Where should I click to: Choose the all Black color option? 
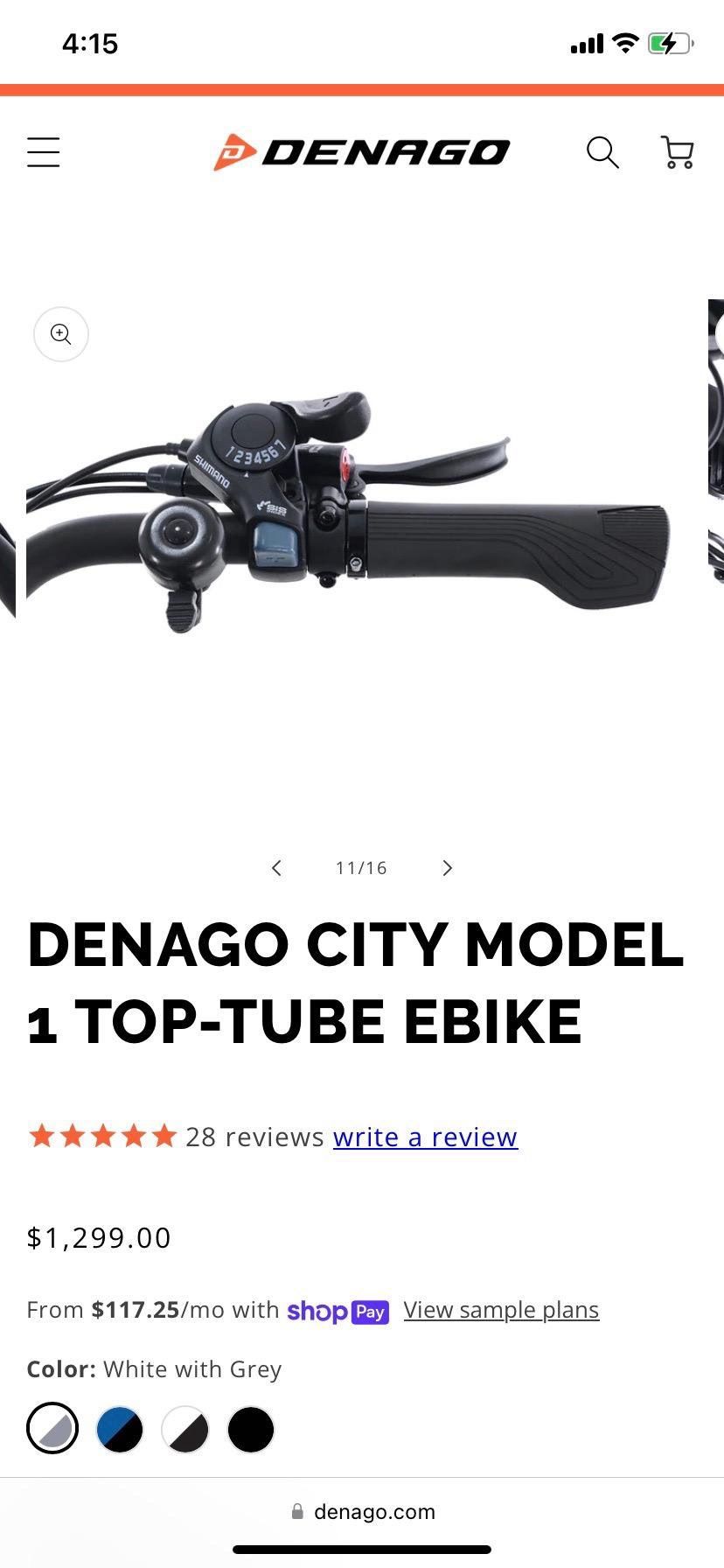[x=251, y=1430]
